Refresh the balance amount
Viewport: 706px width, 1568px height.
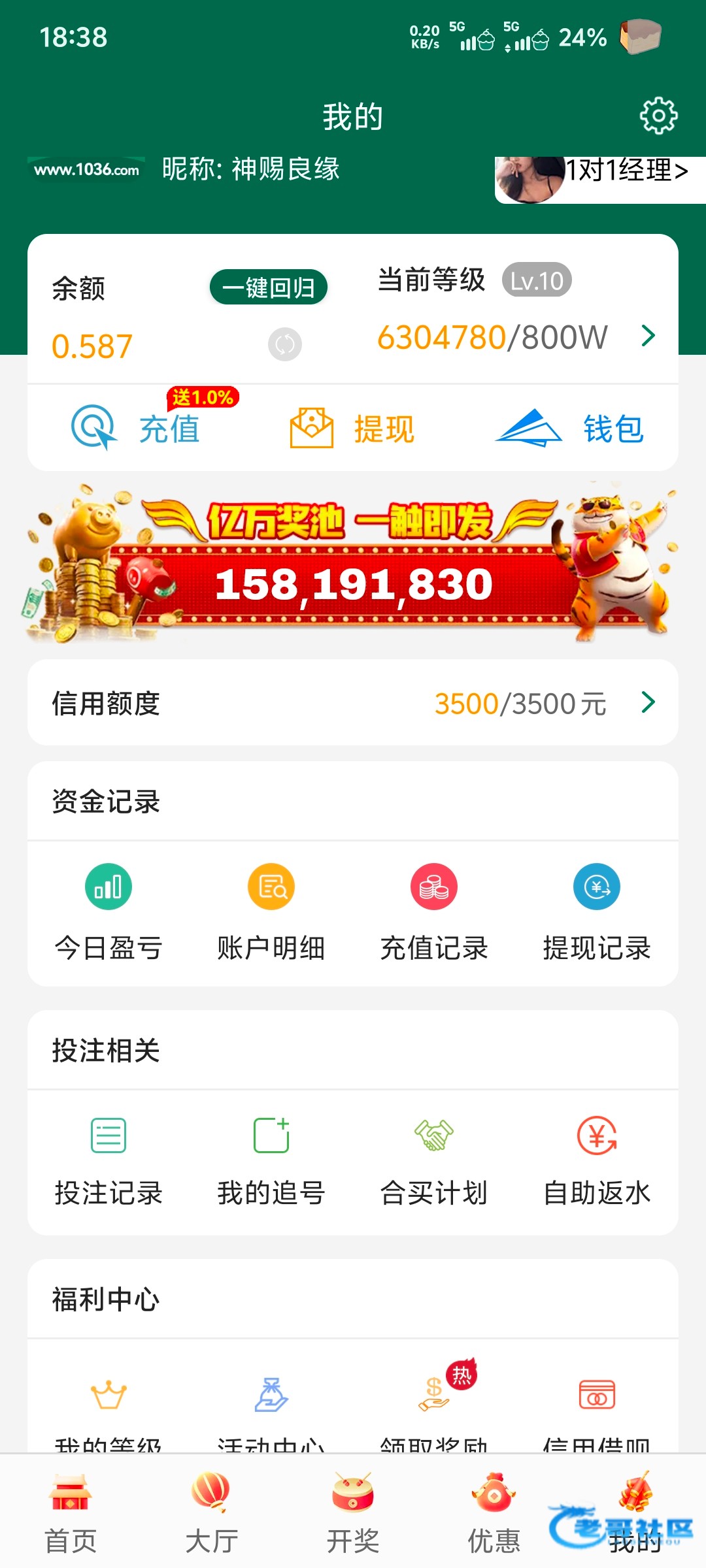(x=285, y=344)
